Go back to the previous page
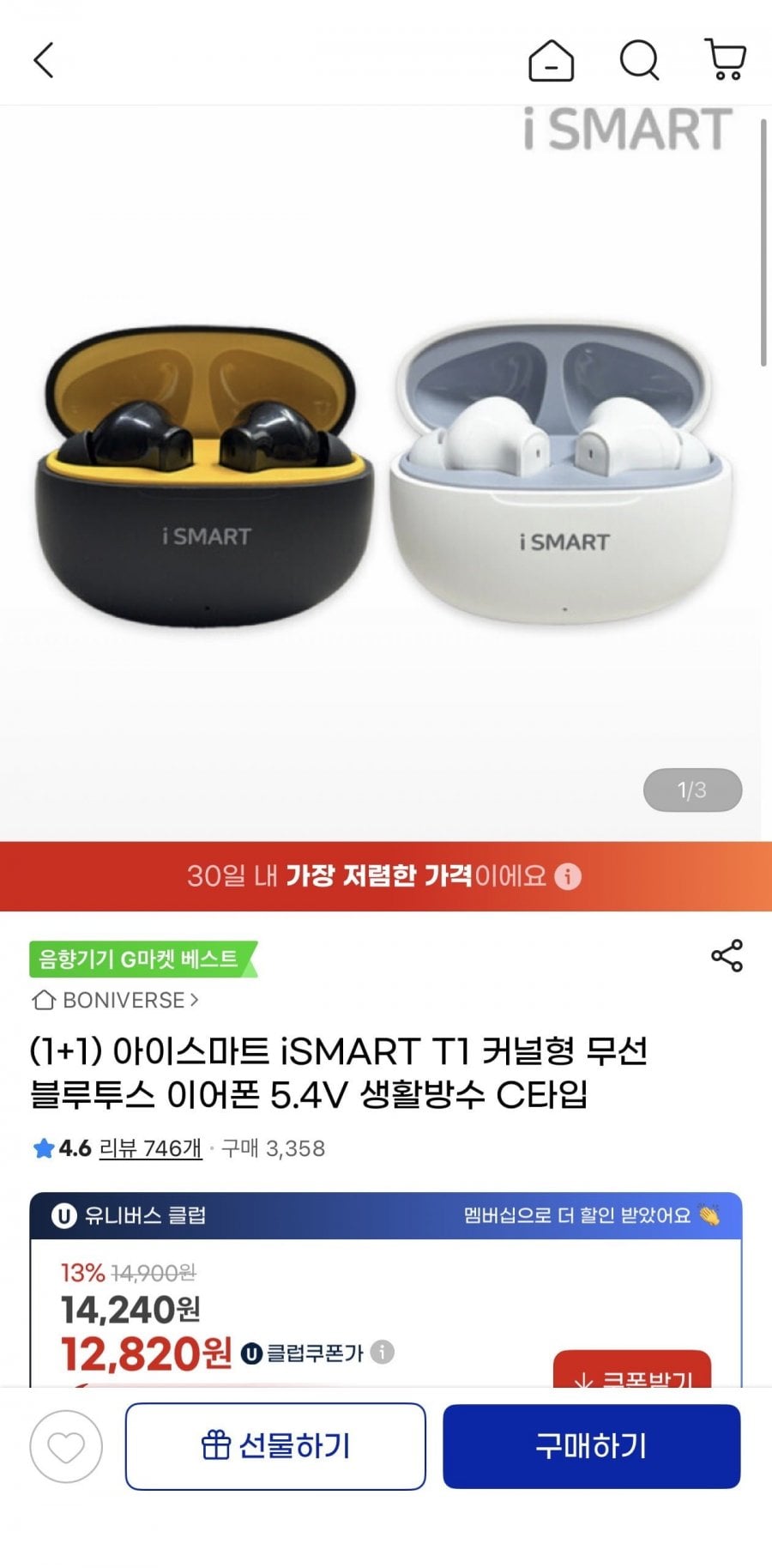The width and height of the screenshot is (772, 1568). [x=44, y=60]
